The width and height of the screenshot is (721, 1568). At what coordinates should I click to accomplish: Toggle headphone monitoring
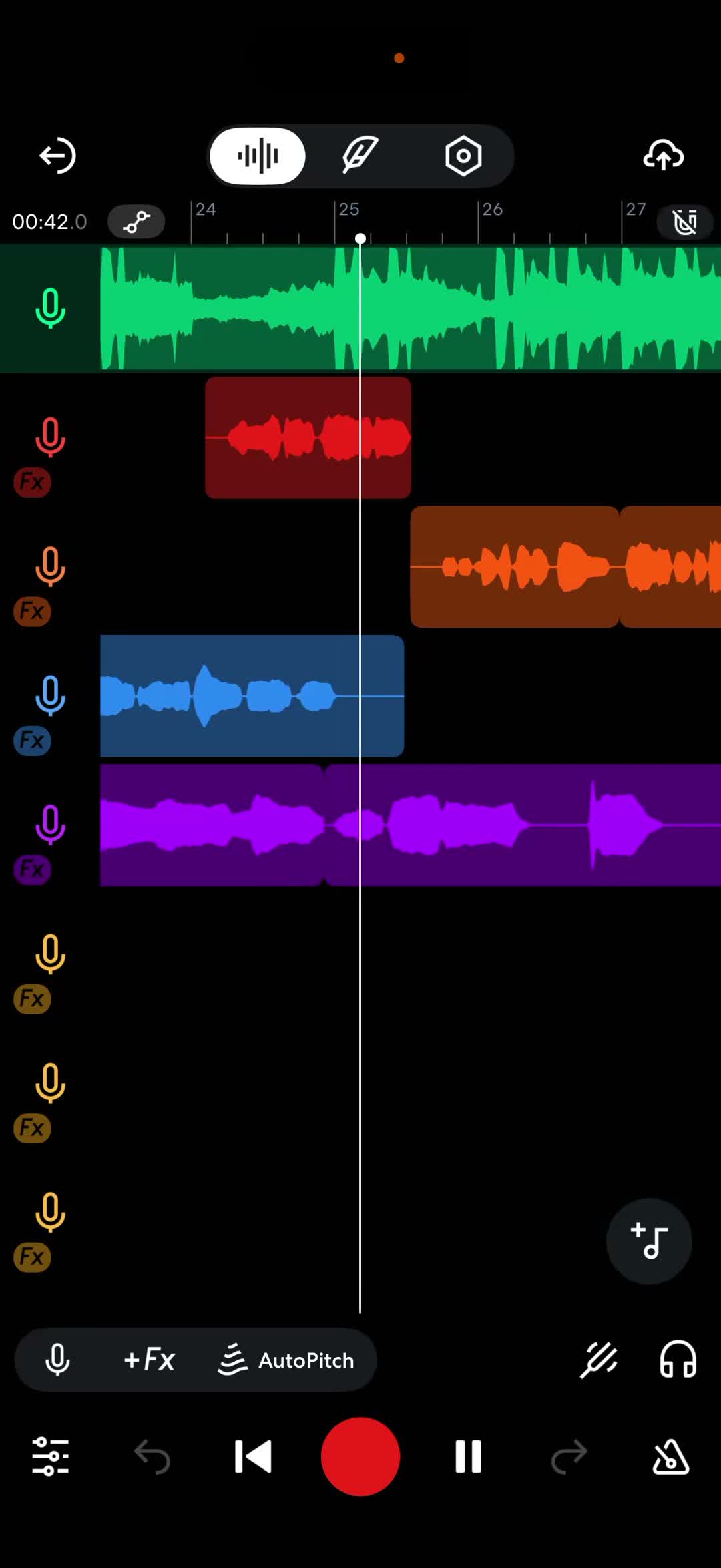678,1360
